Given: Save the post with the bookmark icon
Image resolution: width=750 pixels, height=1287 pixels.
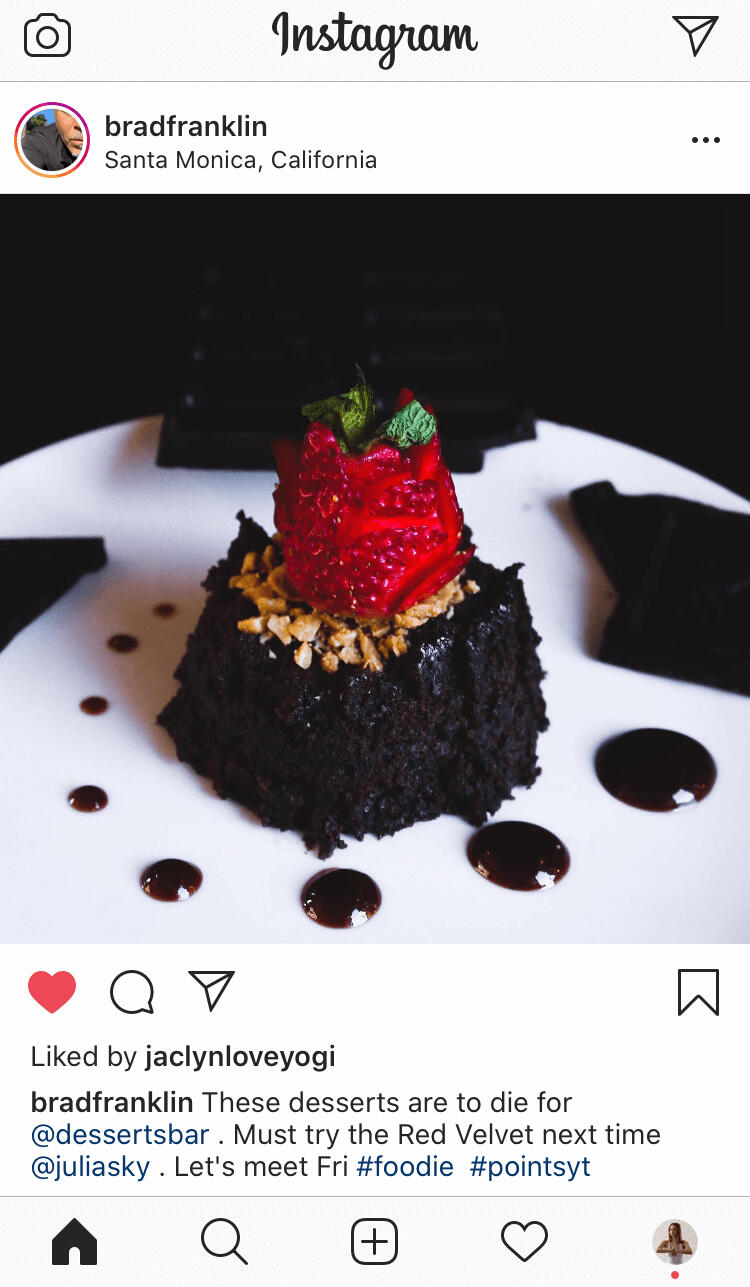Looking at the screenshot, I should coord(698,993).
